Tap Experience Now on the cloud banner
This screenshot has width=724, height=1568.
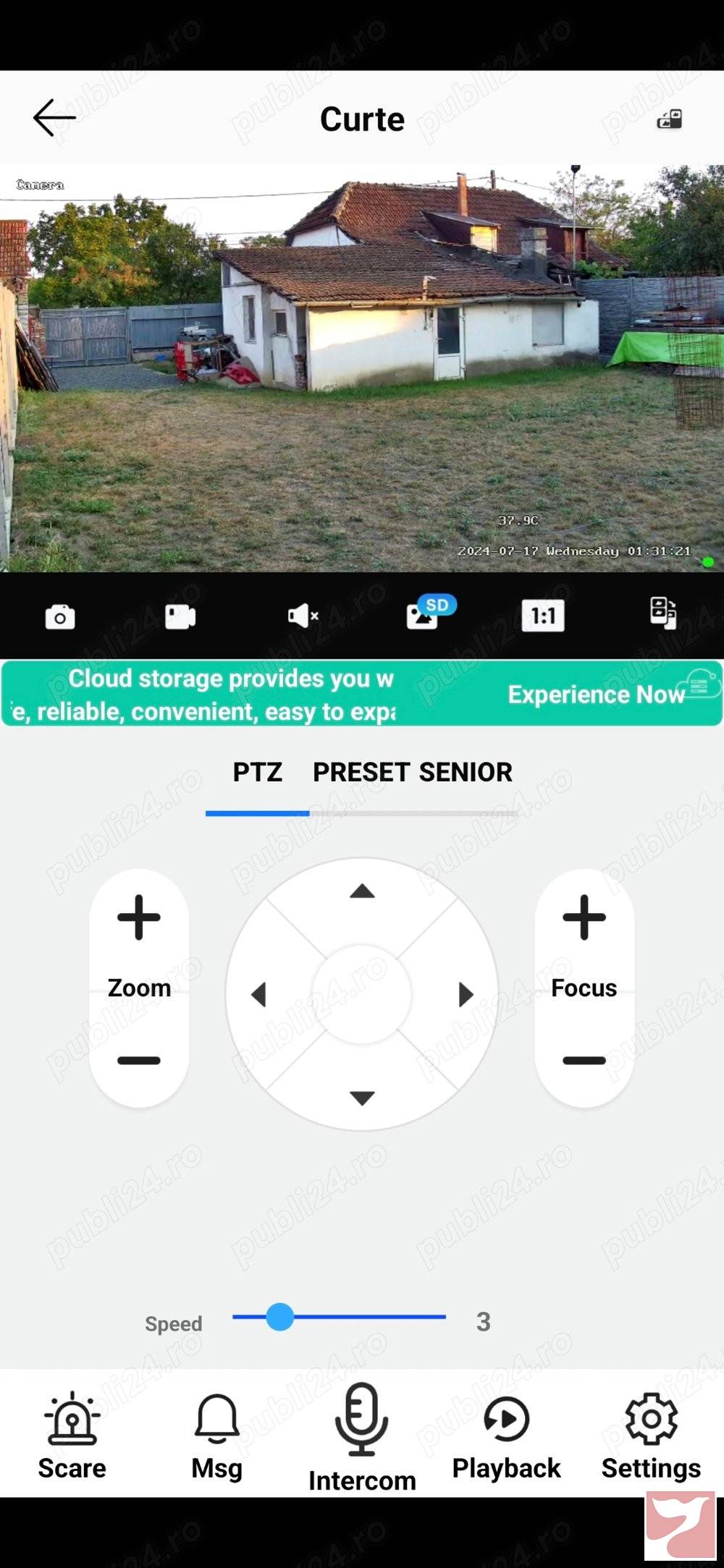[x=596, y=695]
